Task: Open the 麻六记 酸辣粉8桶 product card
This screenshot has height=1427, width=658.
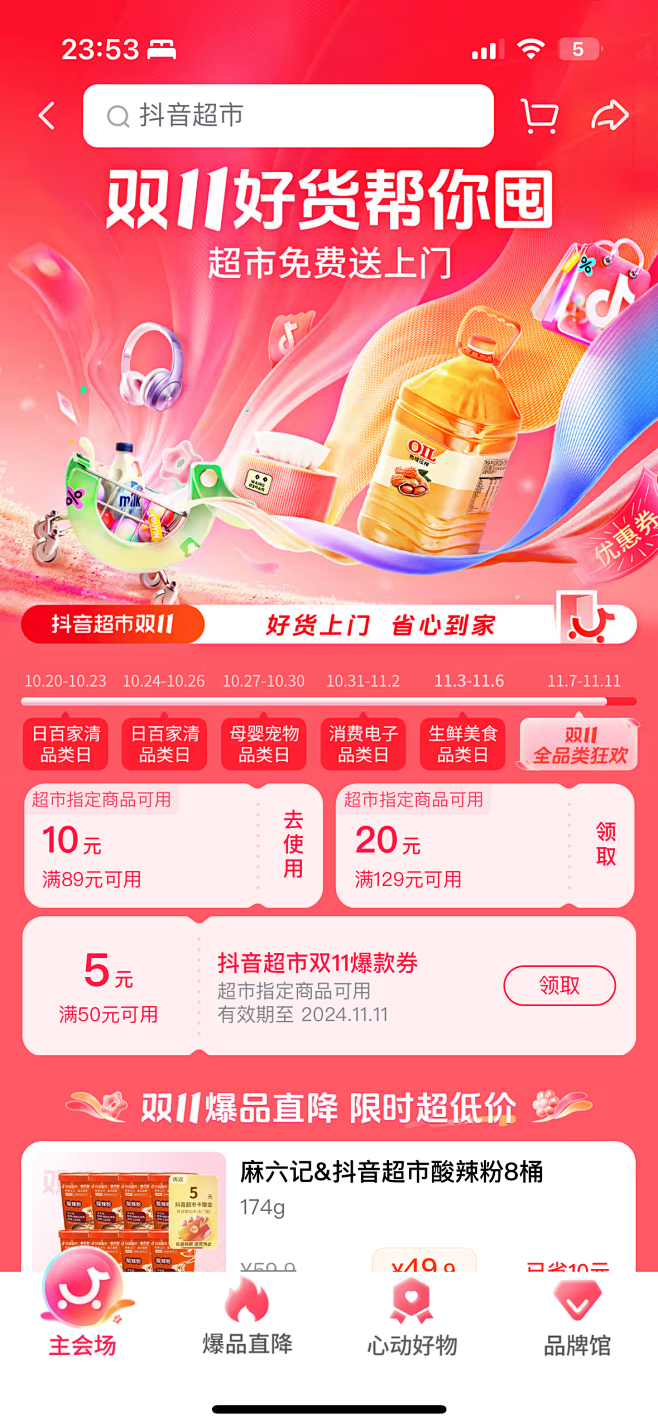Action: 328,1210
